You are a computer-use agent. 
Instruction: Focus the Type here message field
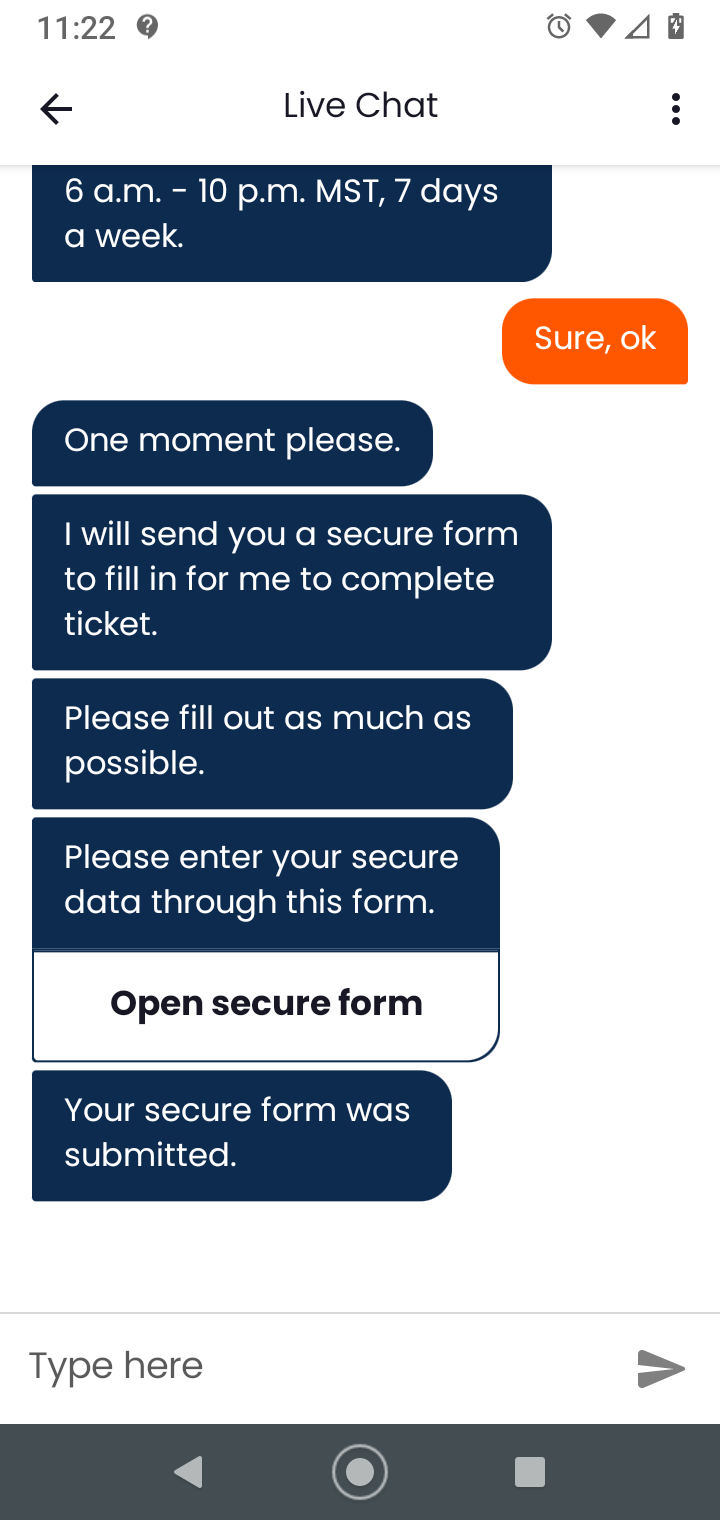coord(320,1366)
